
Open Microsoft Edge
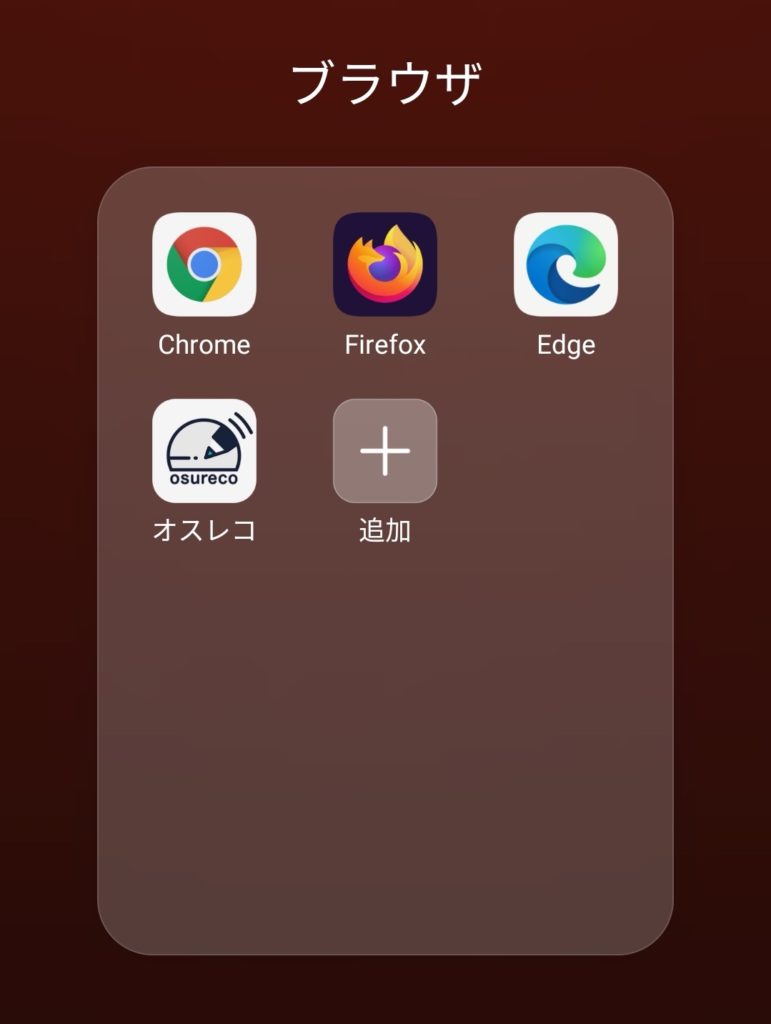[x=566, y=265]
